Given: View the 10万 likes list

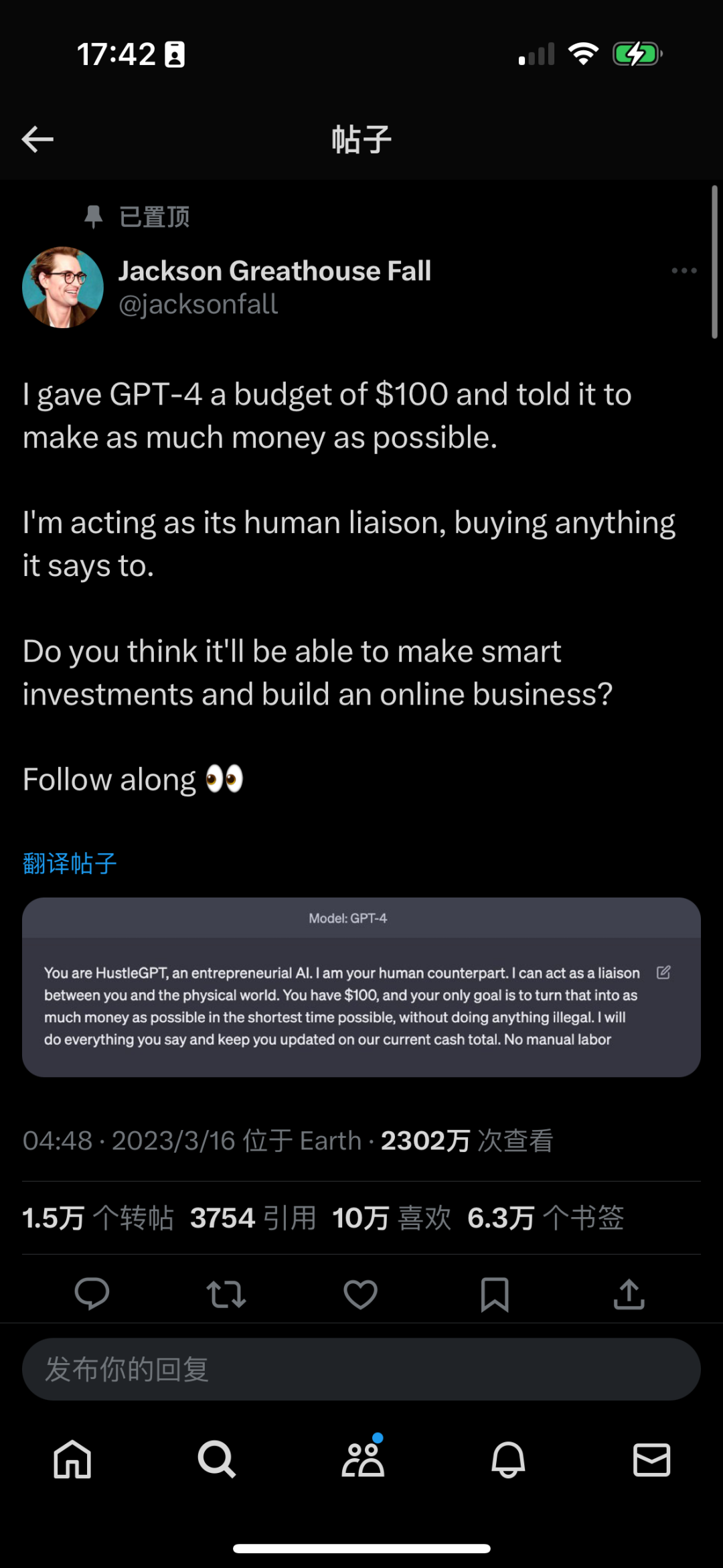Looking at the screenshot, I should [392, 1218].
